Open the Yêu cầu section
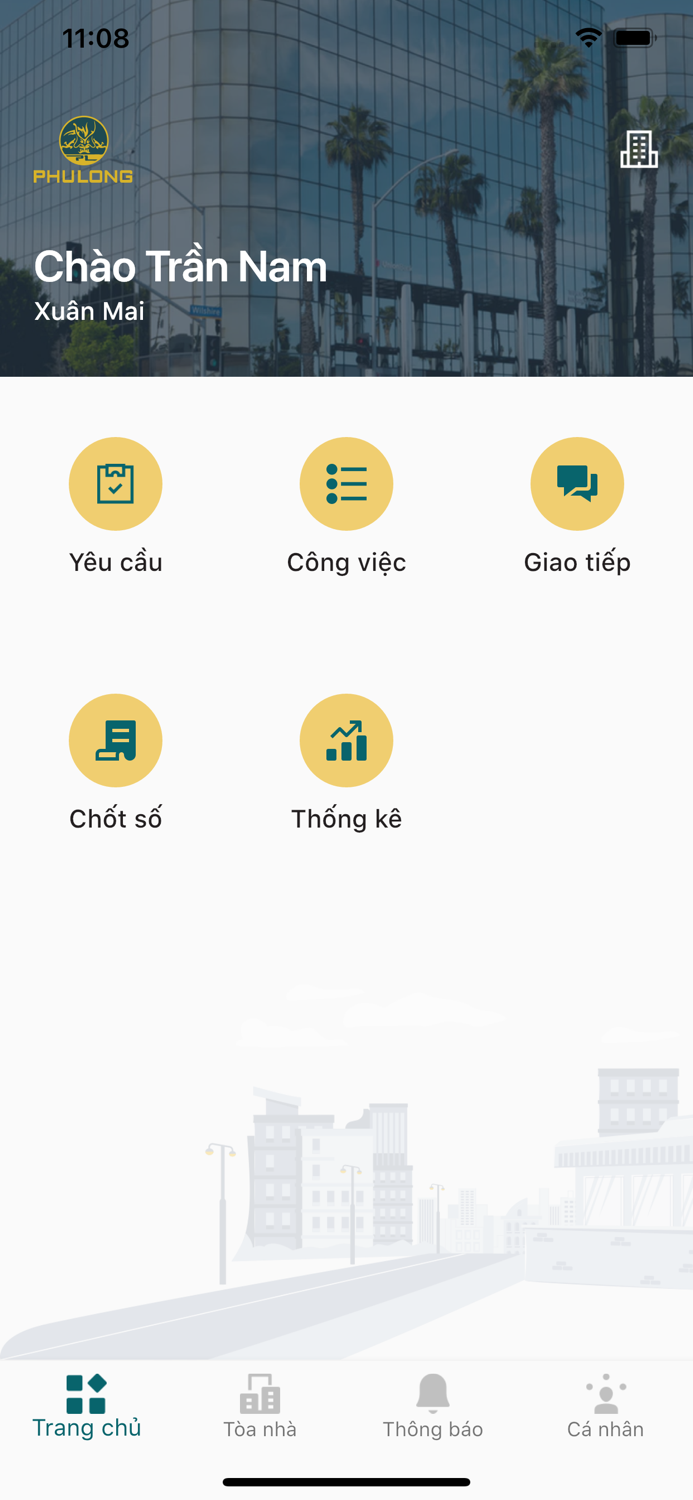Screen dimensions: 693x1500 click(115, 484)
